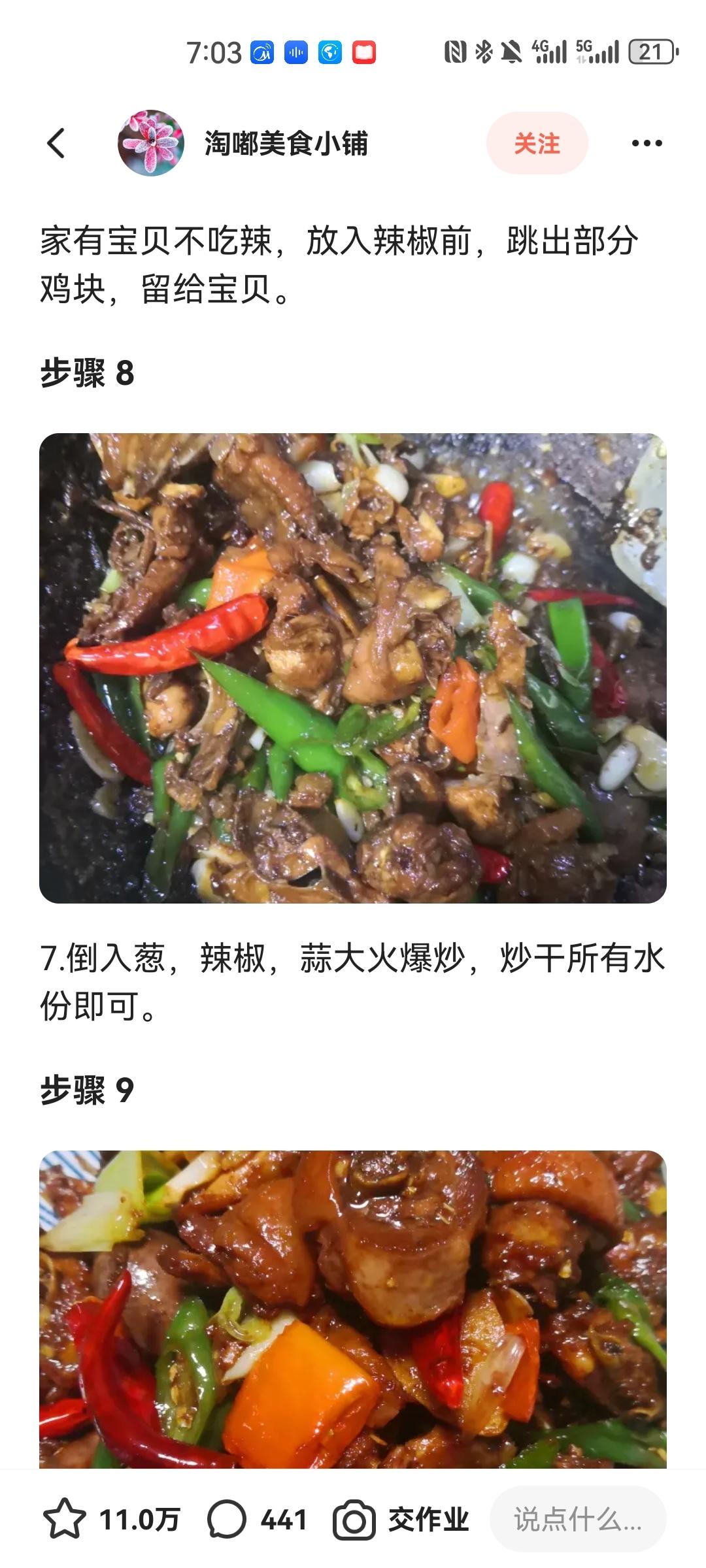Favorite this recipe with the star icon
The width and height of the screenshot is (706, 1568).
64,1520
